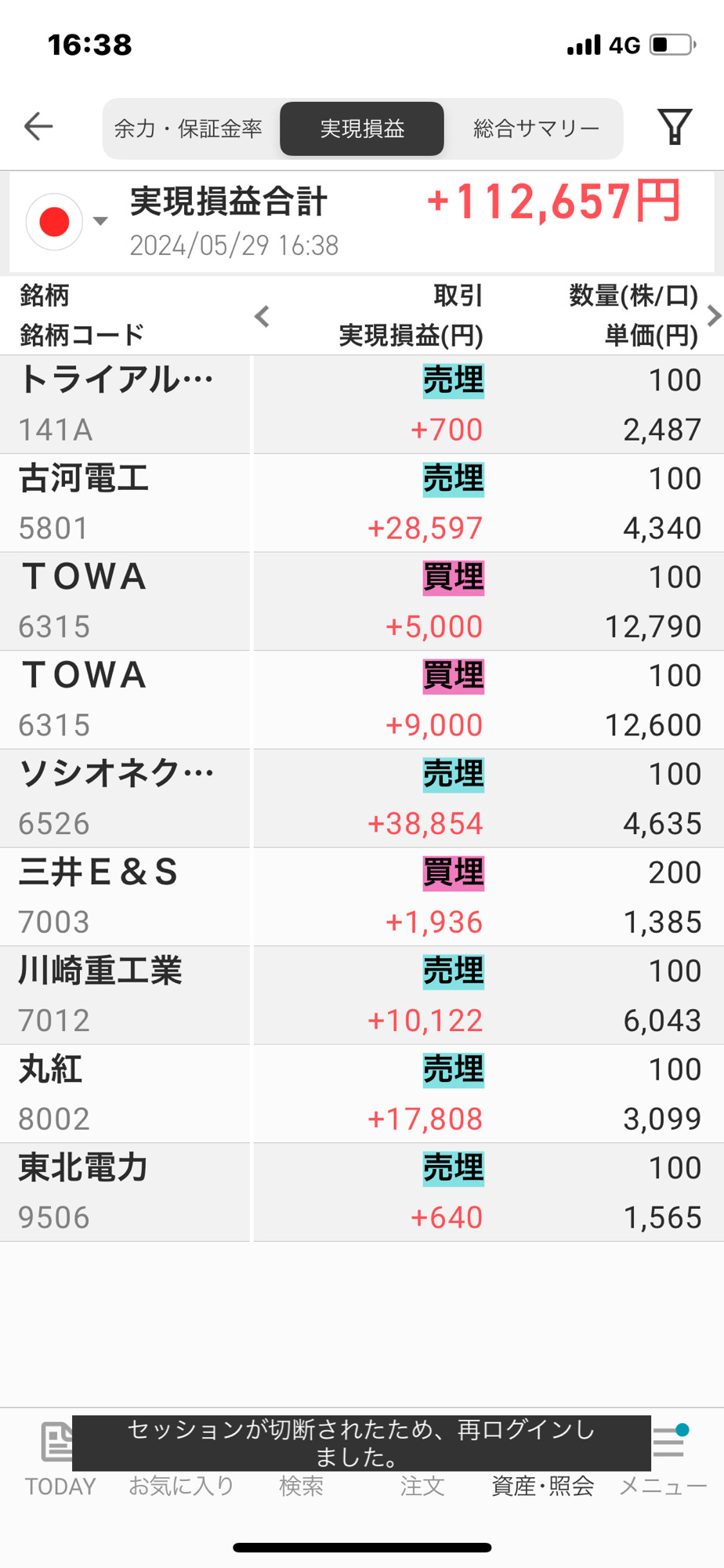Image resolution: width=724 pixels, height=1568 pixels.
Task: Open the ソシオネク 6526 row
Action: [x=362, y=798]
